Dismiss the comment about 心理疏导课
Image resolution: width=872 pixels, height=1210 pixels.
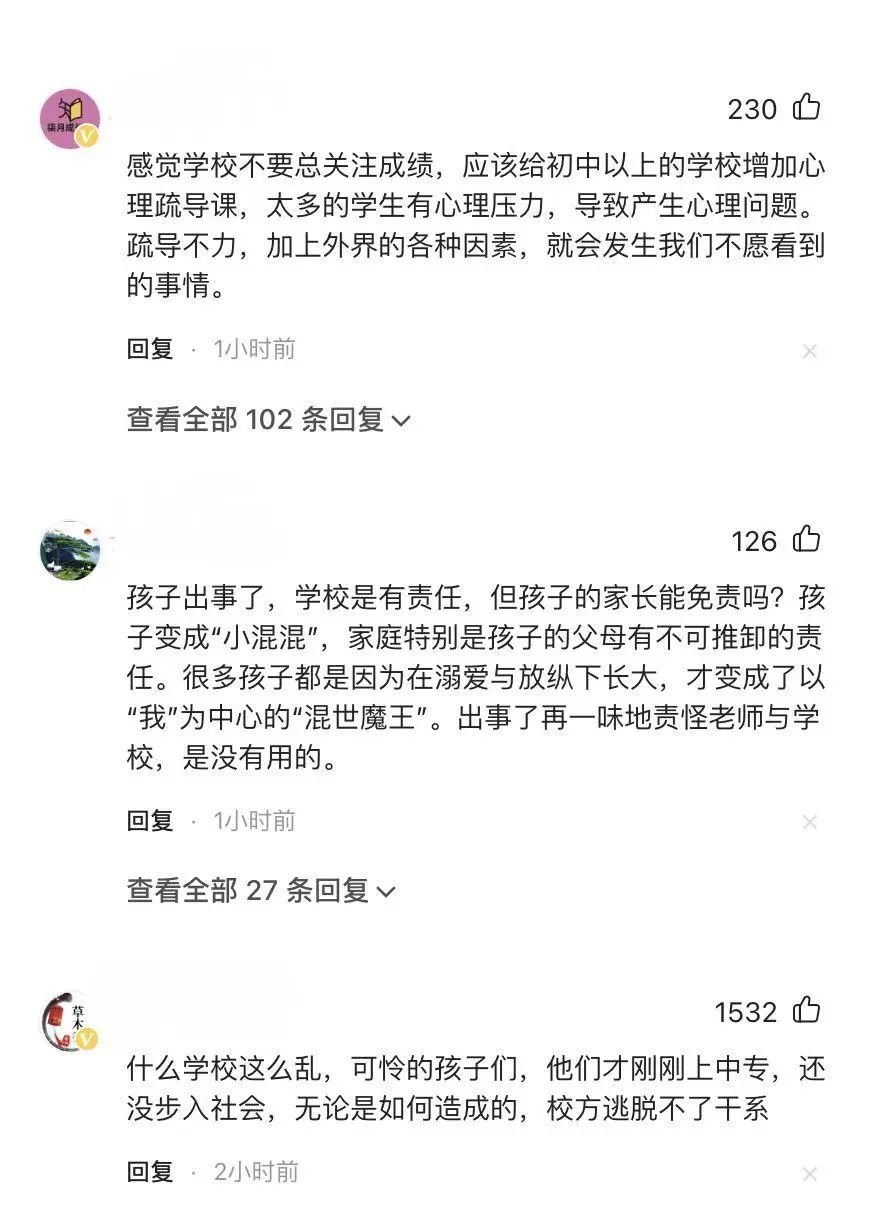pos(810,351)
